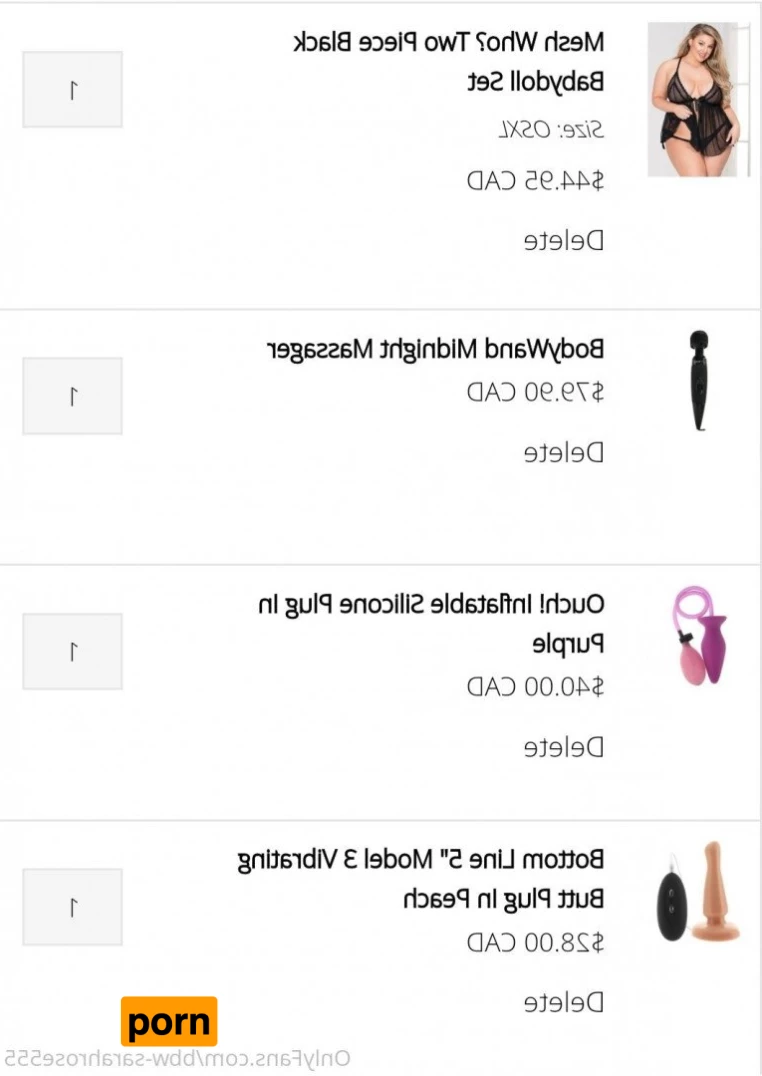Delete the Ouch! Inflatable Silicone Plug item

coord(564,747)
